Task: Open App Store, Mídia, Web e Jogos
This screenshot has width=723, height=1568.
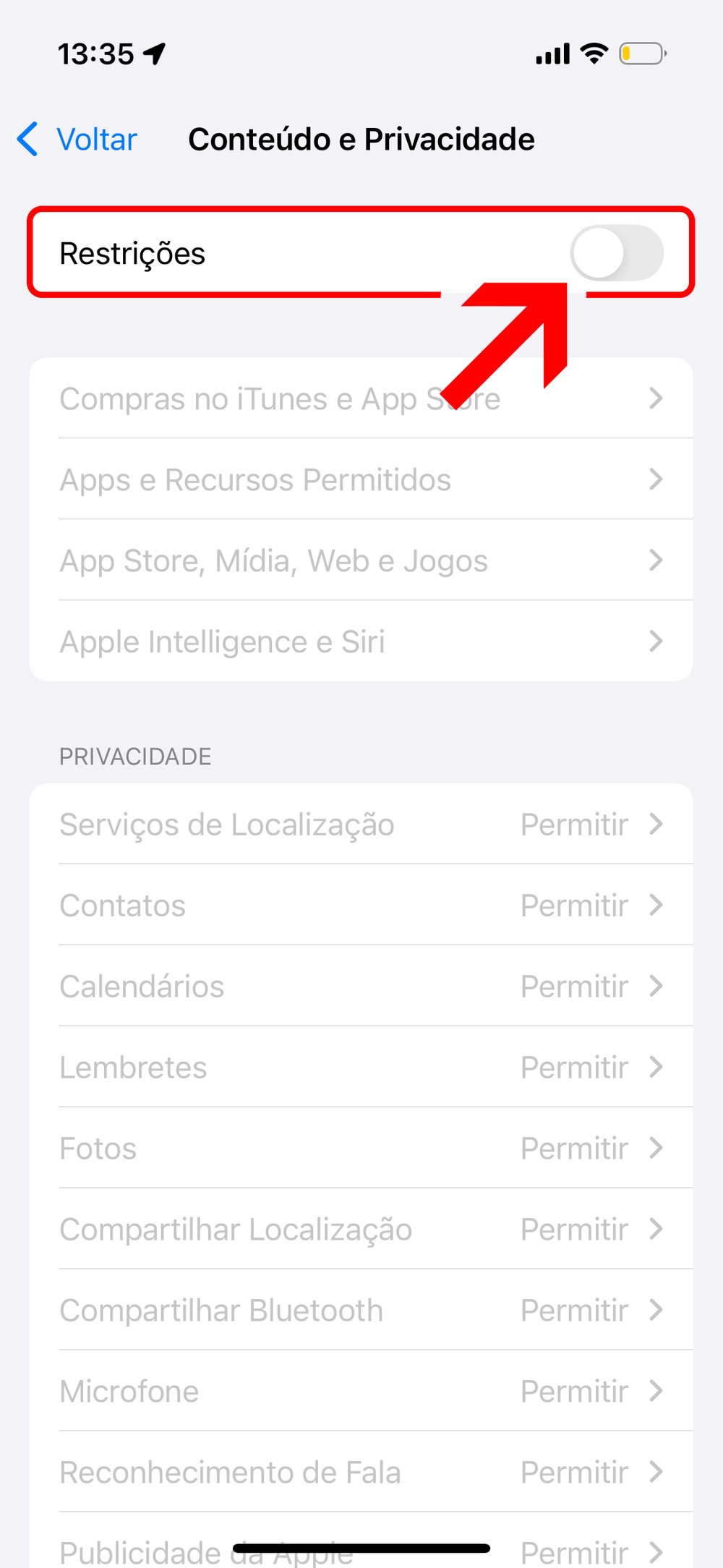Action: click(360, 561)
